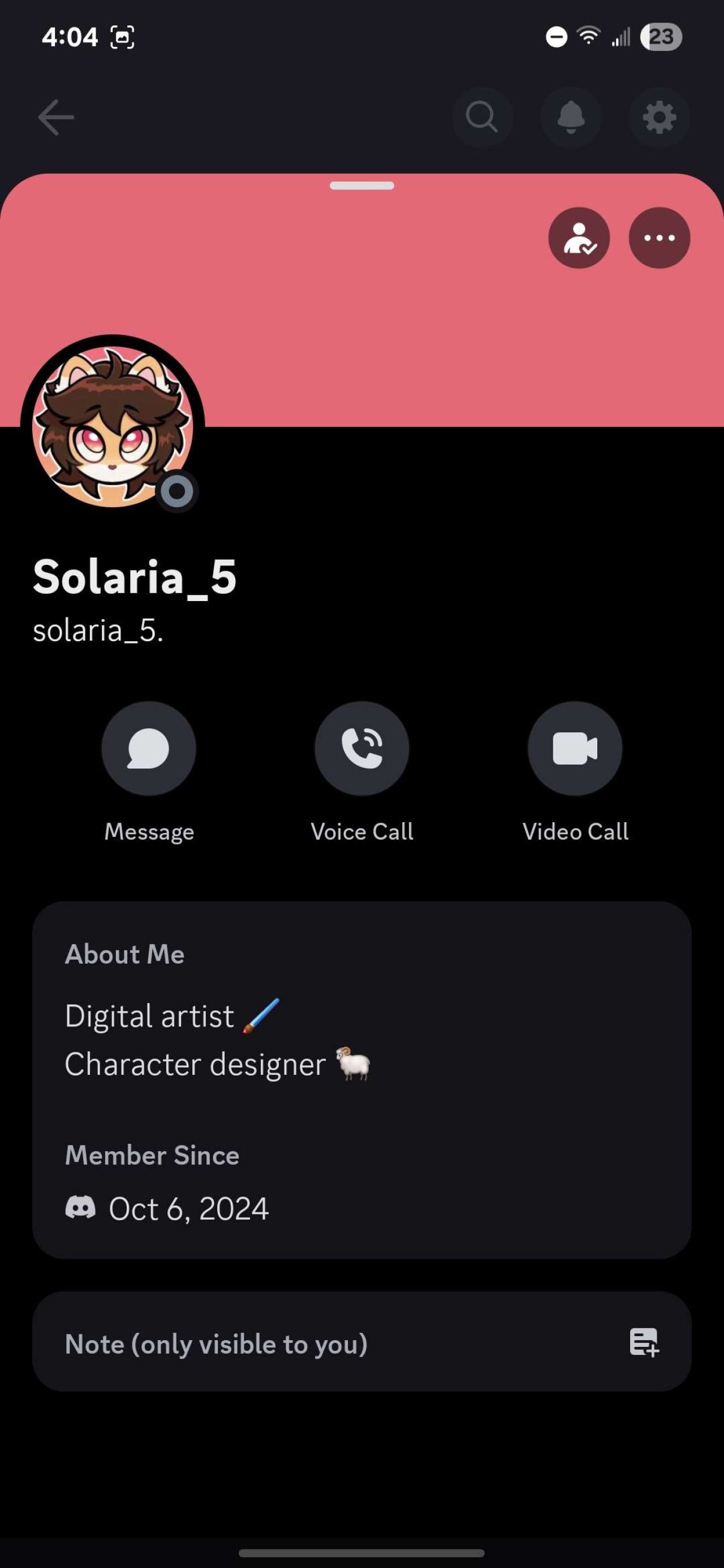The height and width of the screenshot is (1568, 724).
Task: Message Solaria_5
Action: click(x=149, y=749)
